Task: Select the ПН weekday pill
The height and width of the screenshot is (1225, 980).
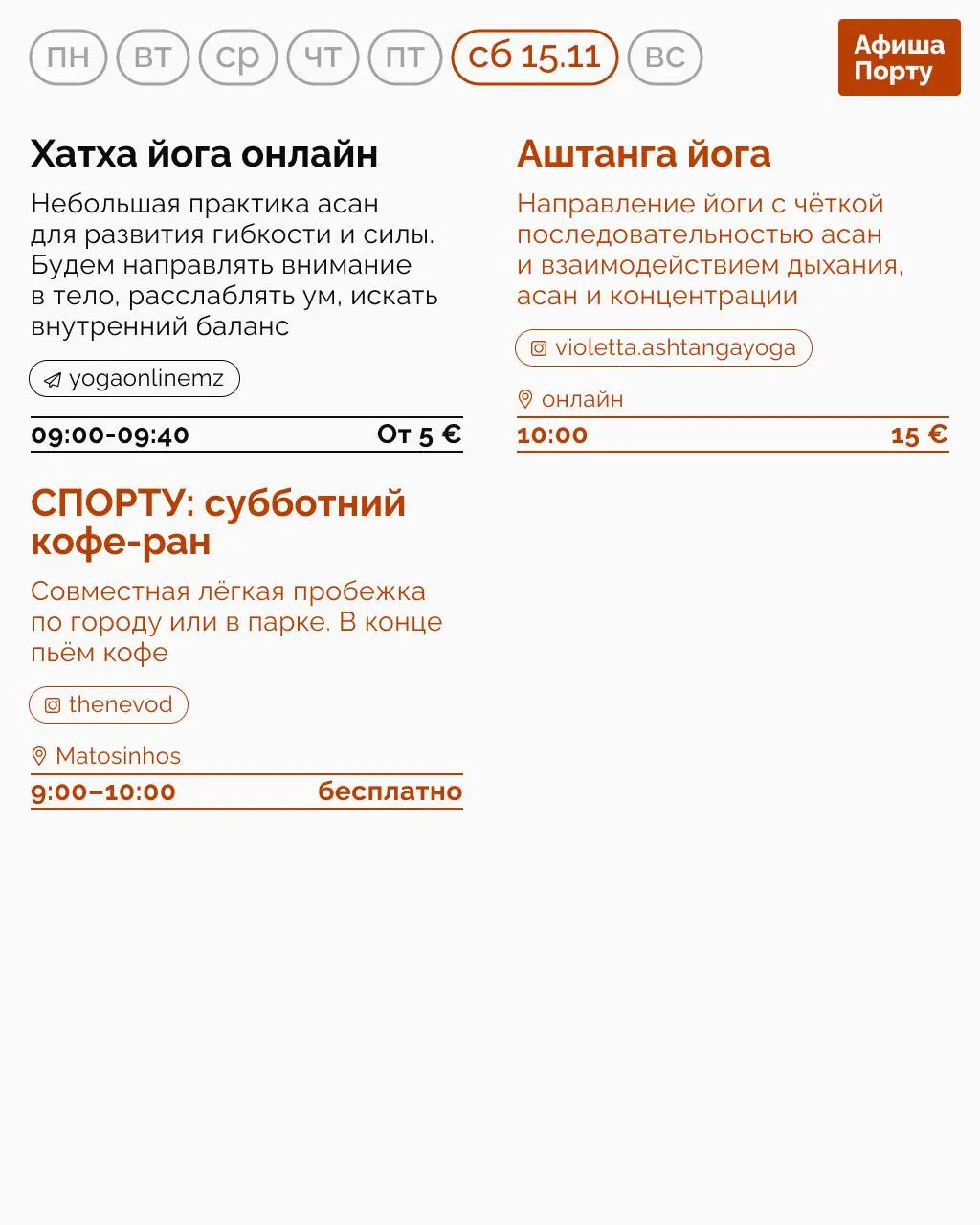Action: pos(67,57)
